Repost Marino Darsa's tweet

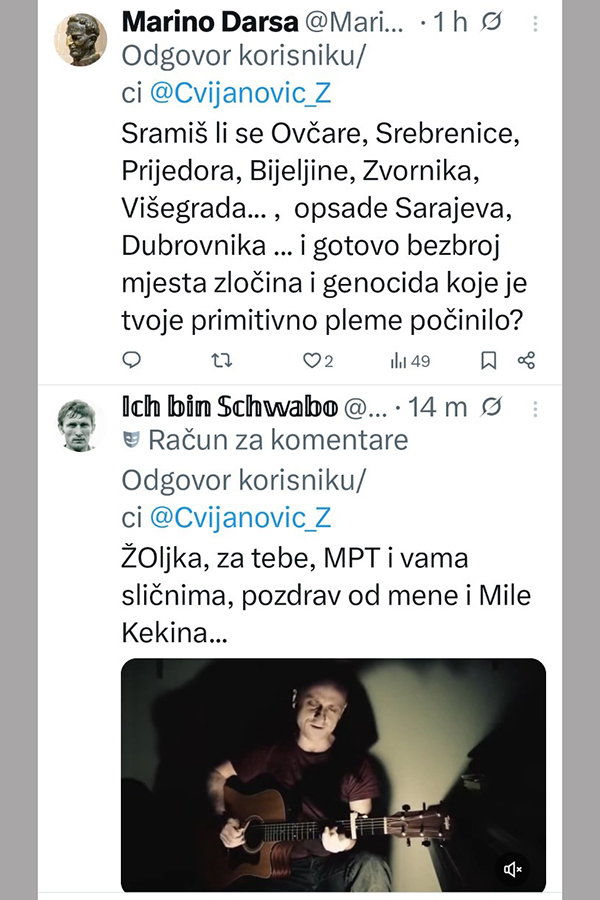[222, 360]
